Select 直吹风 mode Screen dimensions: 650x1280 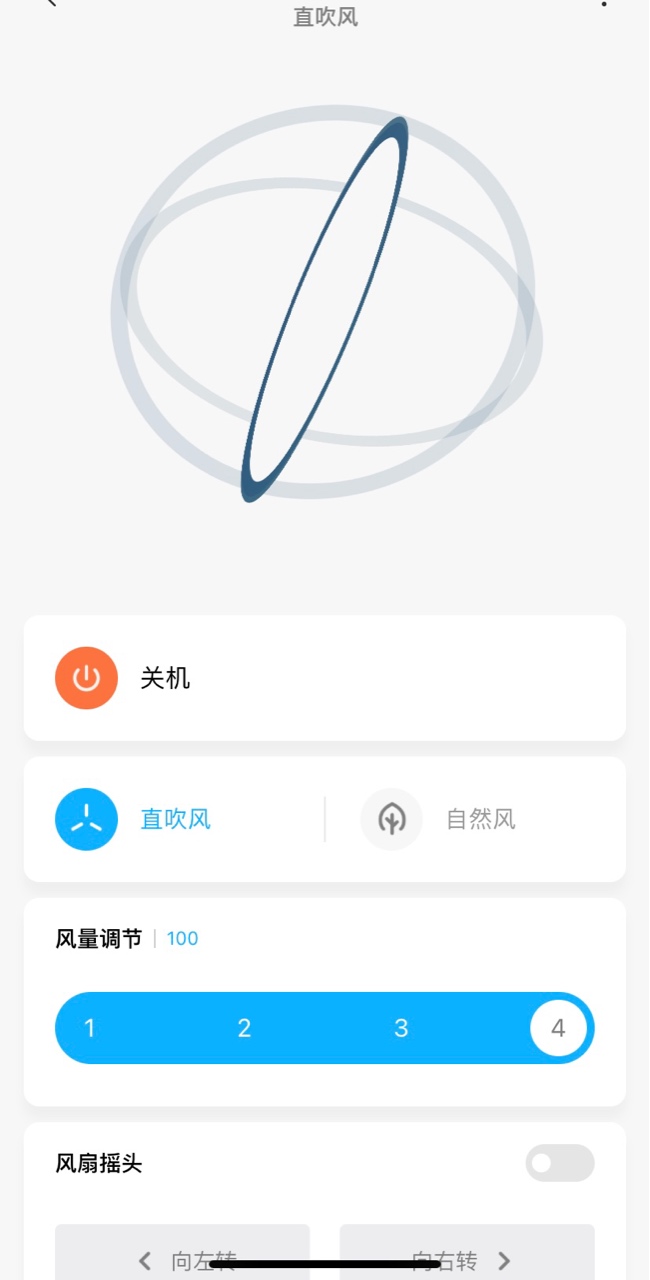pyautogui.click(x=86, y=819)
